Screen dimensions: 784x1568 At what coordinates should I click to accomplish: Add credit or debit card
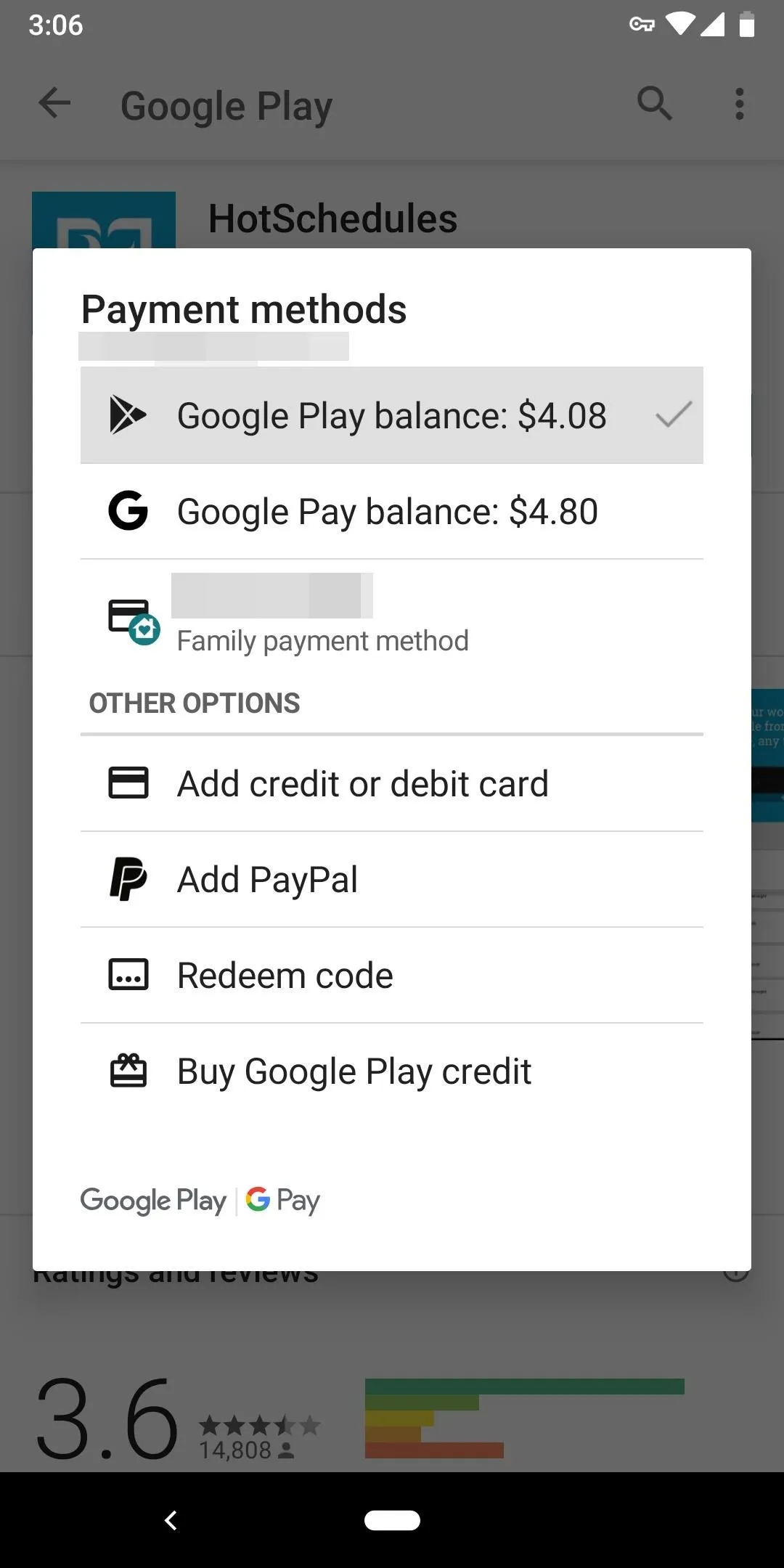392,783
